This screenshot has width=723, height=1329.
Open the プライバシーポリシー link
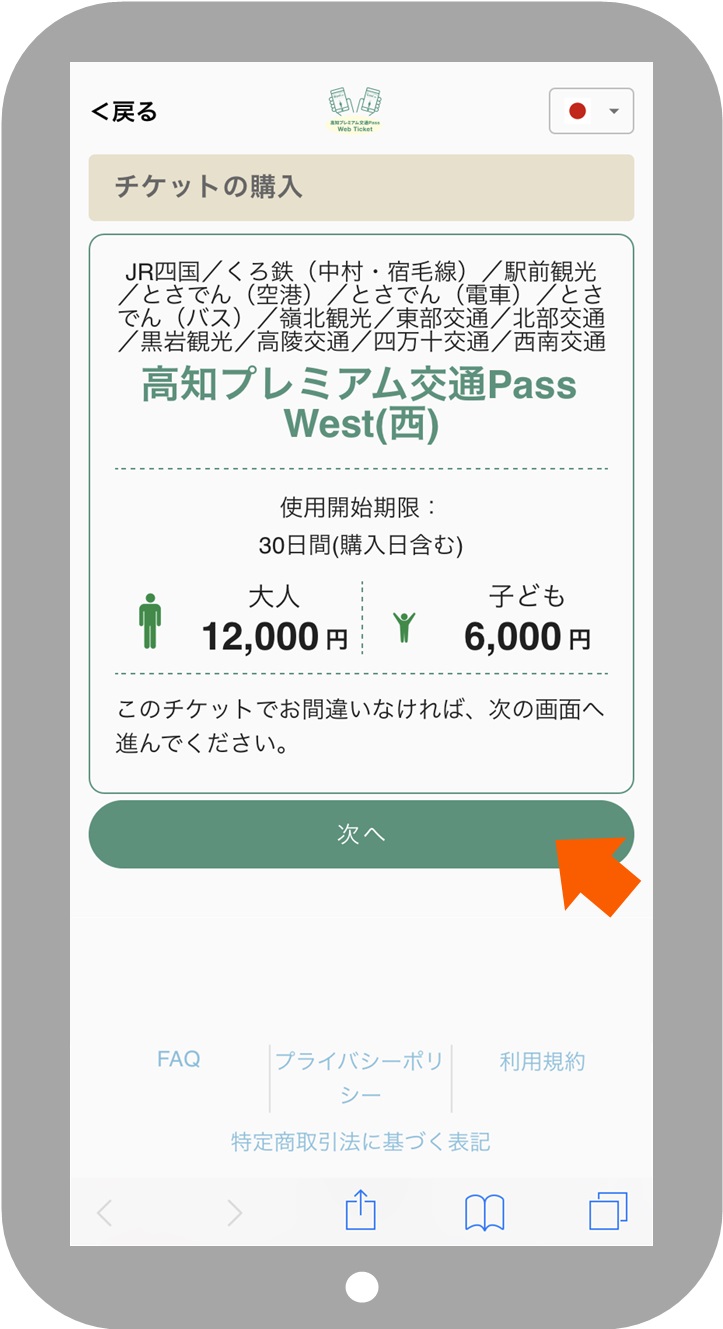click(x=360, y=1078)
